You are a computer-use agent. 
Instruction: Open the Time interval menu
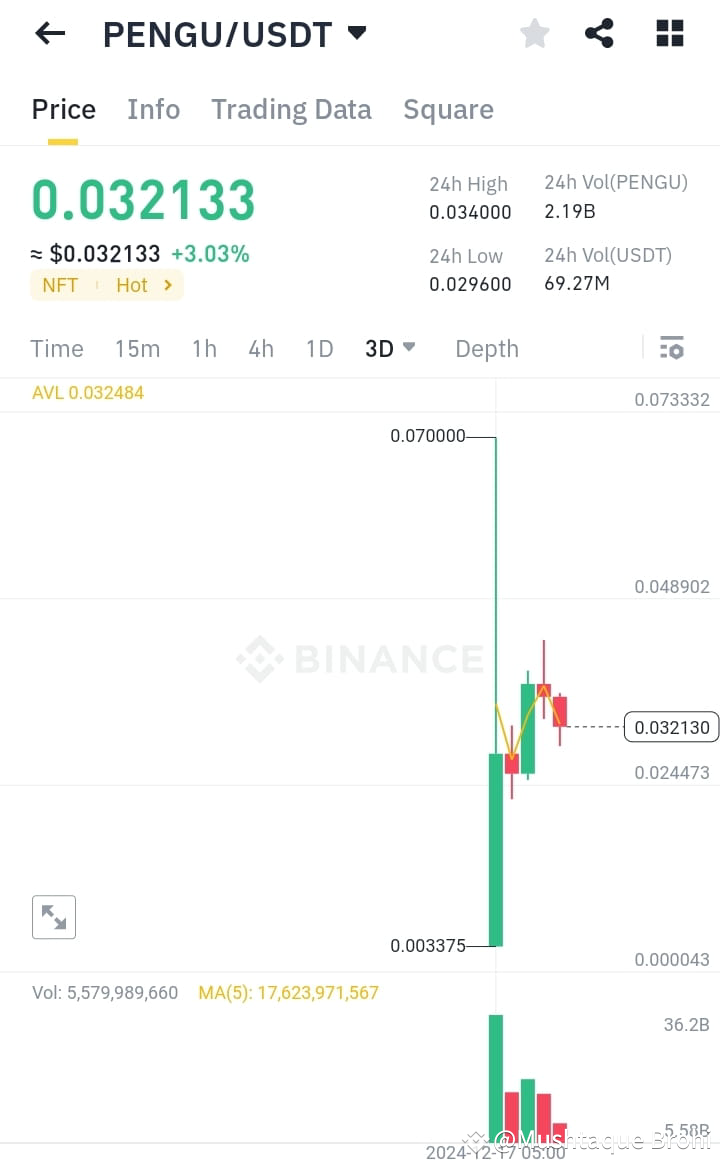56,348
